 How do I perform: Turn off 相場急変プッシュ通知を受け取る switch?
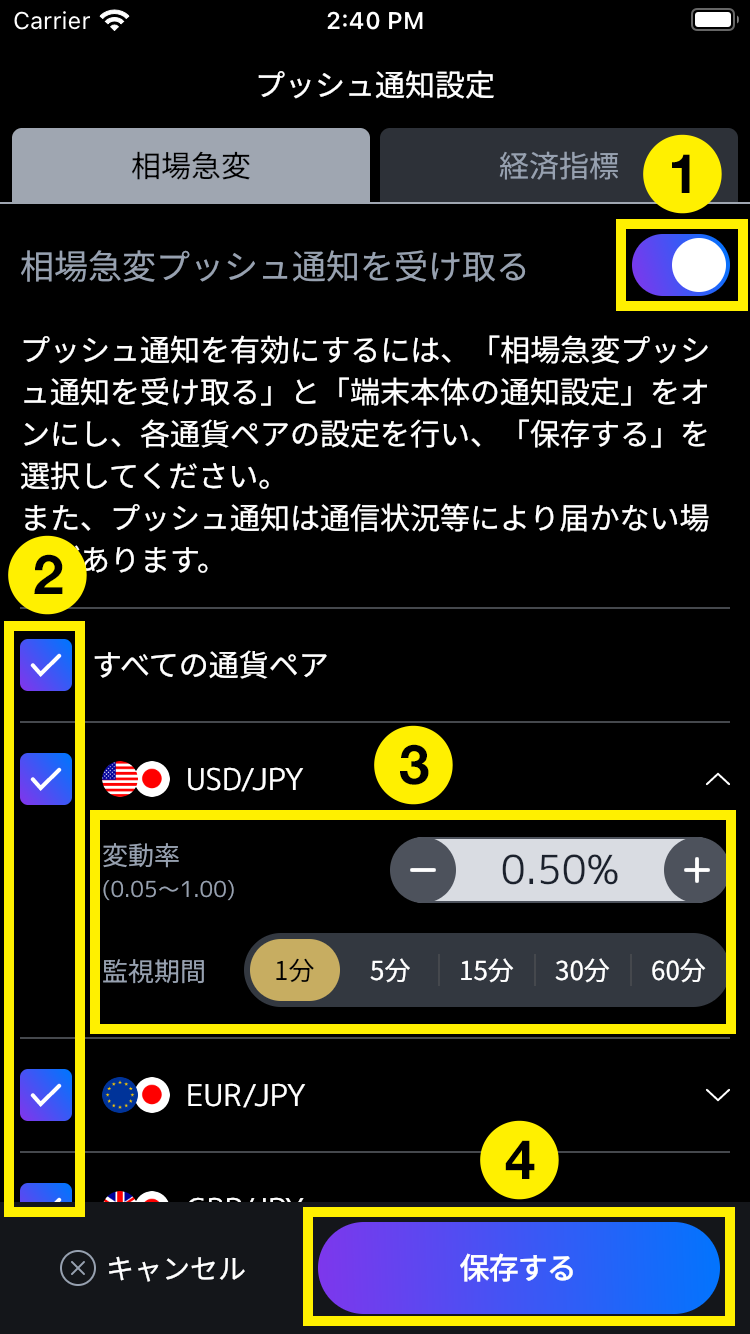pyautogui.click(x=681, y=267)
